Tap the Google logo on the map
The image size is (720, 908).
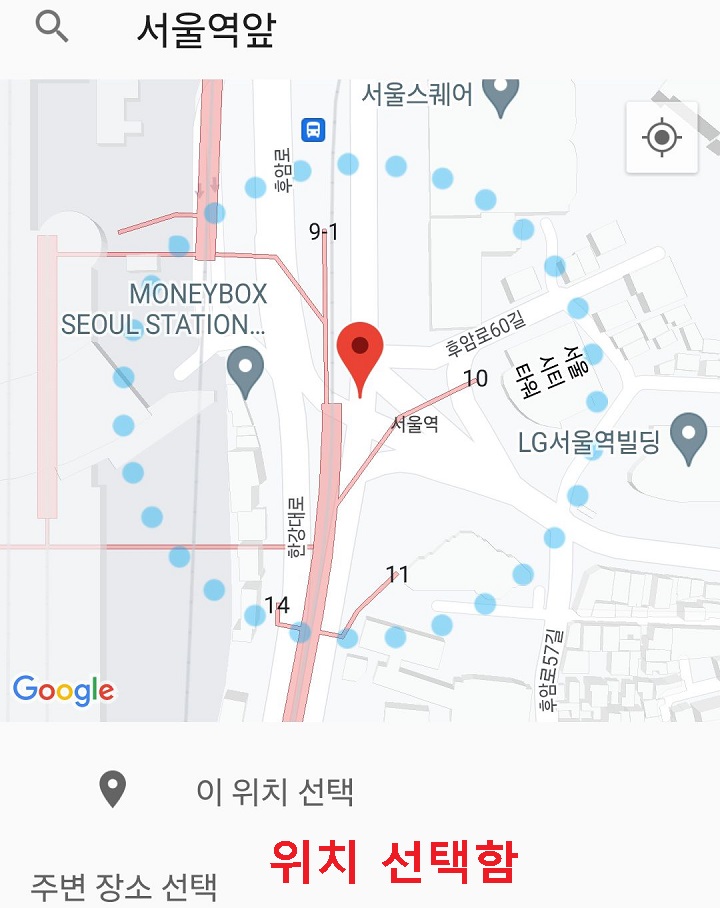63,688
